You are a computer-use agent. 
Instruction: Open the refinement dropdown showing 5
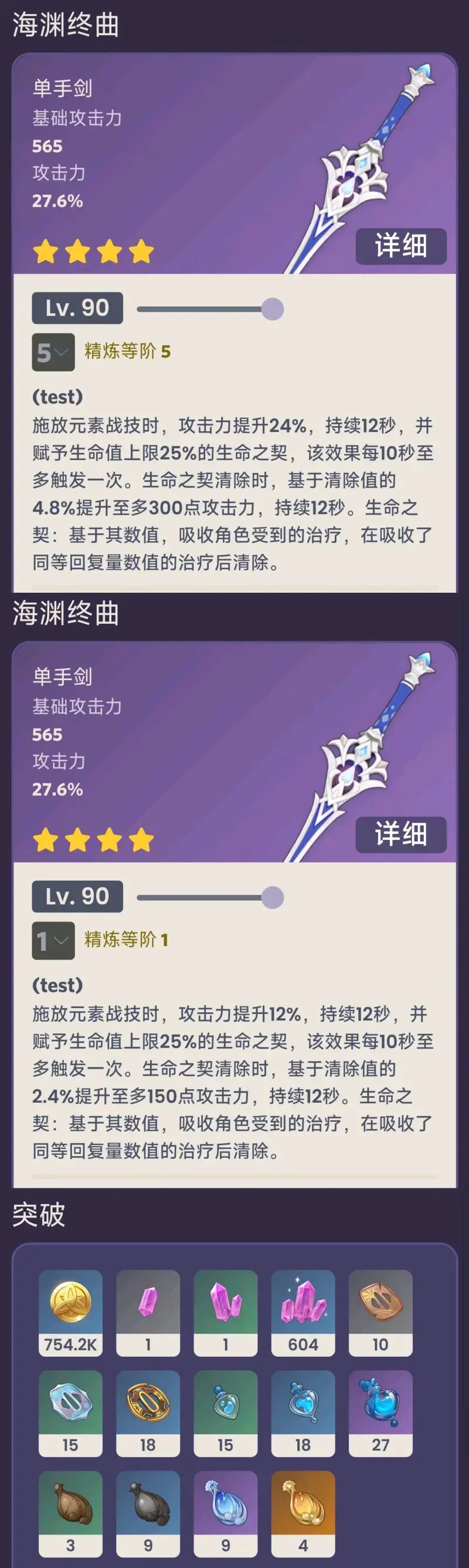click(x=53, y=353)
